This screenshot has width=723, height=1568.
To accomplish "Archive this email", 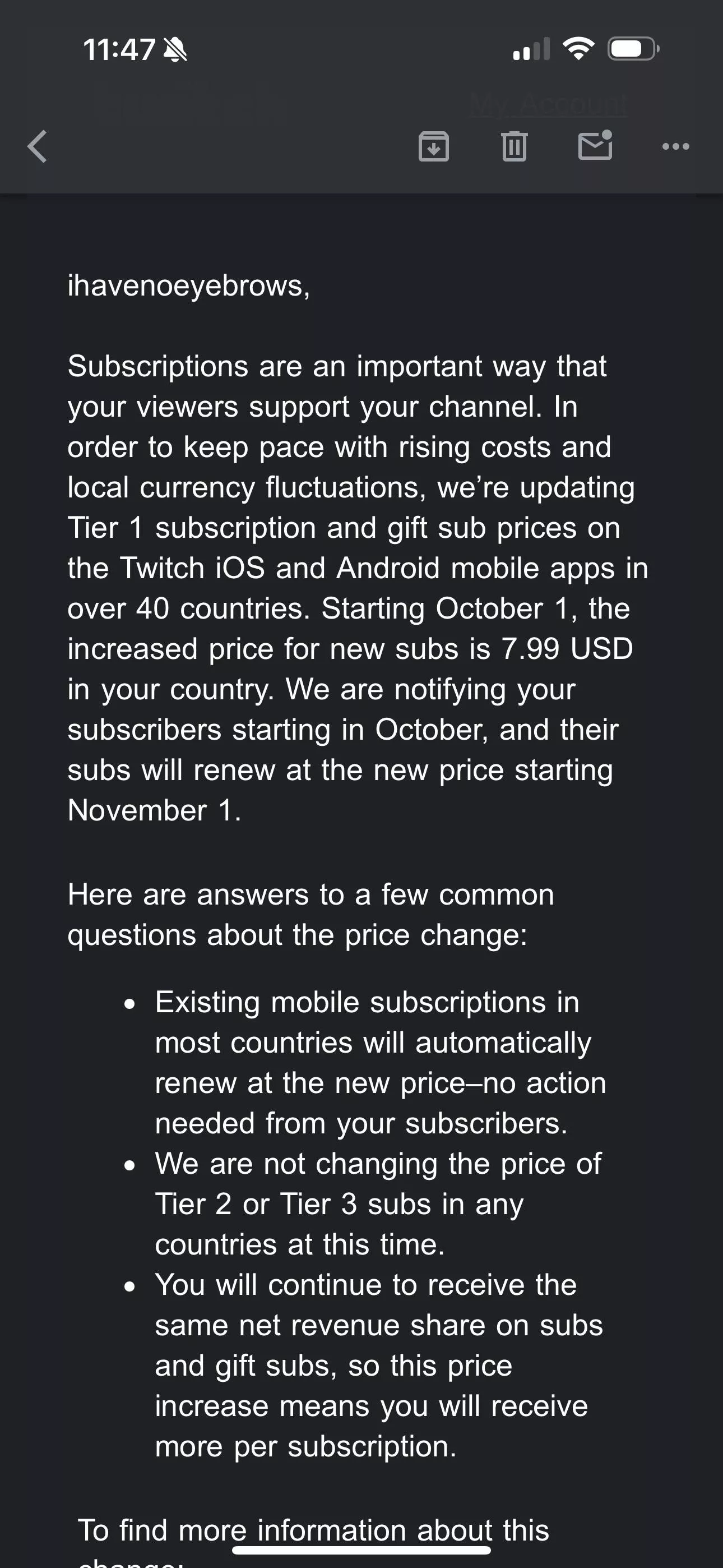I will 433,147.
